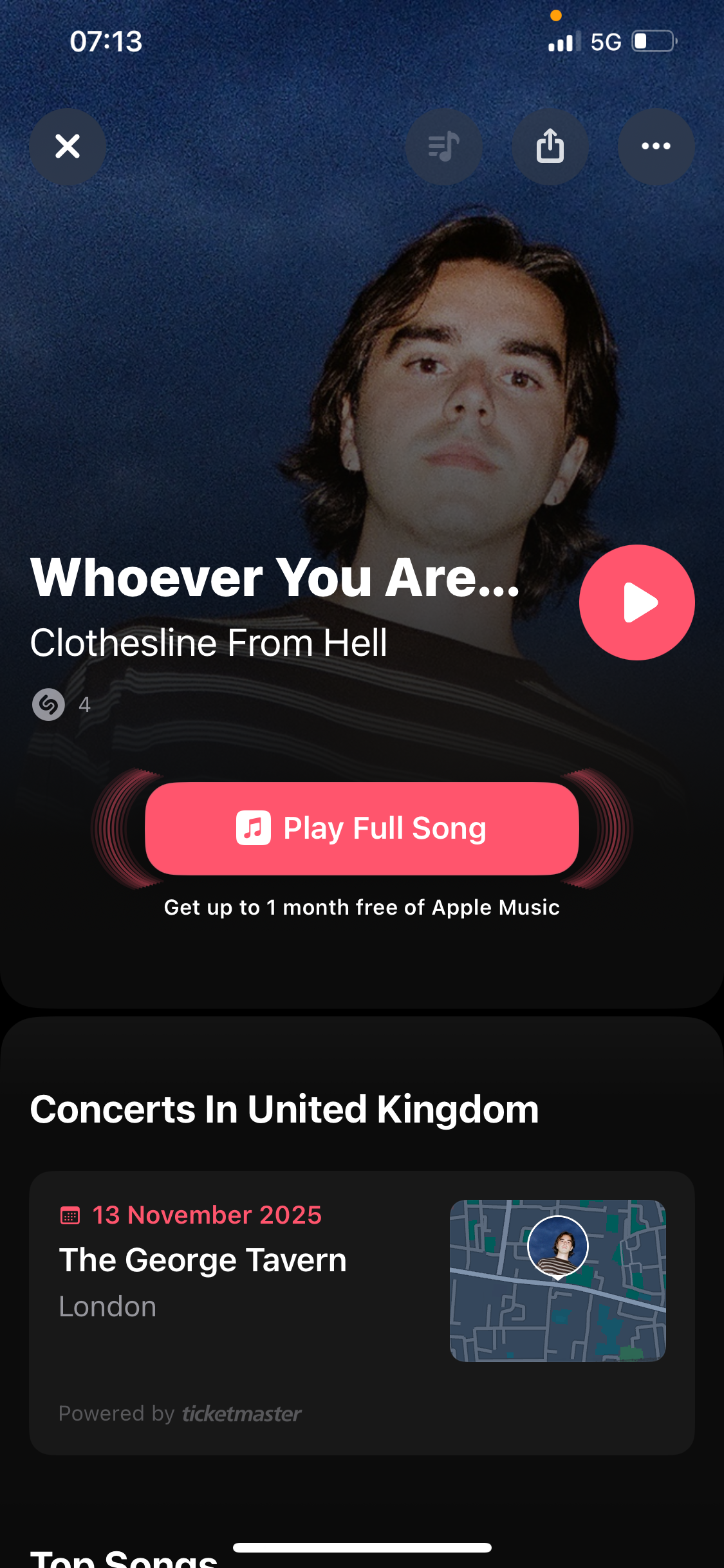Play the song preview

[636, 602]
